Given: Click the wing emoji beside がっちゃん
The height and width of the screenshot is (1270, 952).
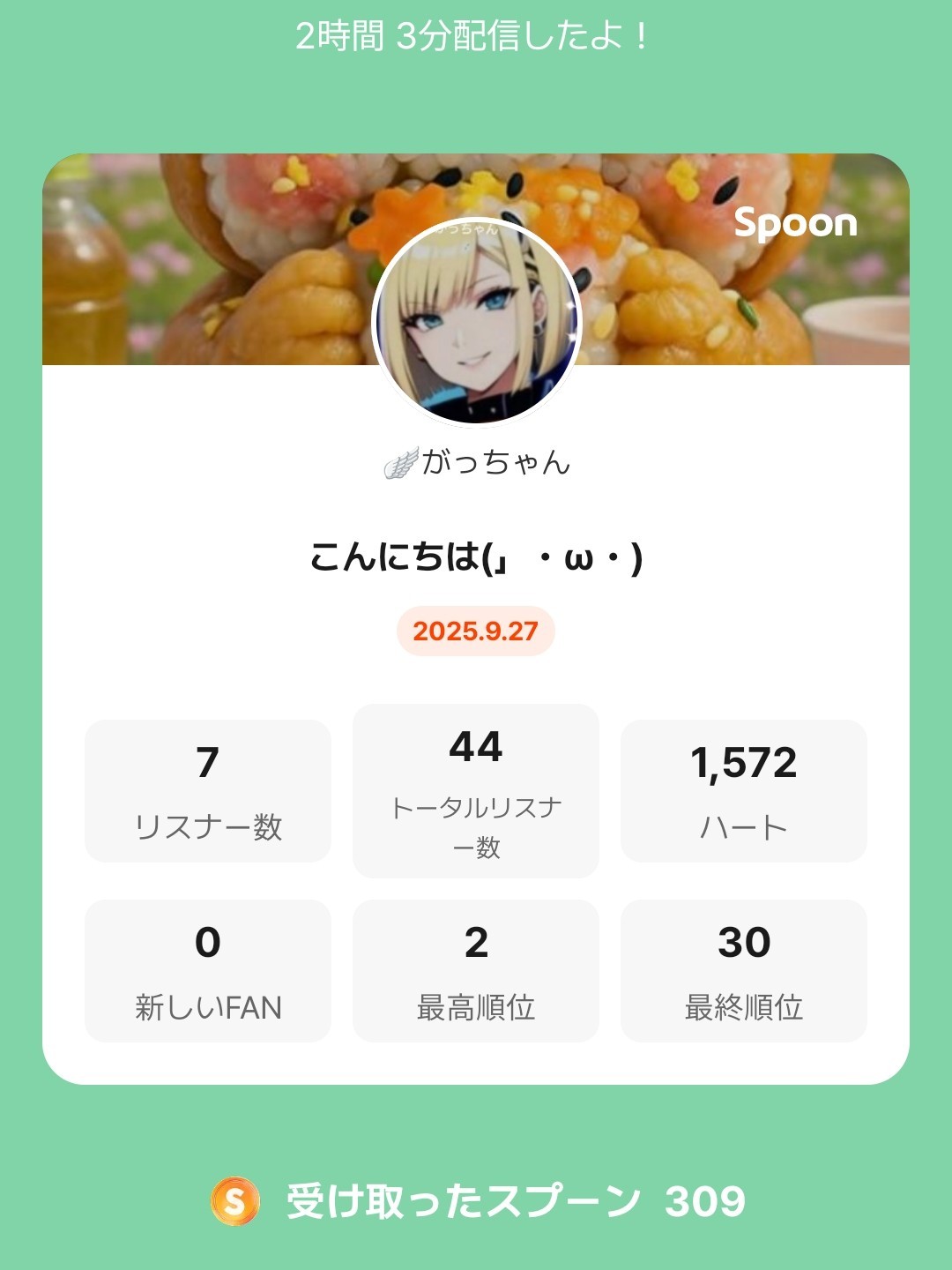Looking at the screenshot, I should coord(404,458).
